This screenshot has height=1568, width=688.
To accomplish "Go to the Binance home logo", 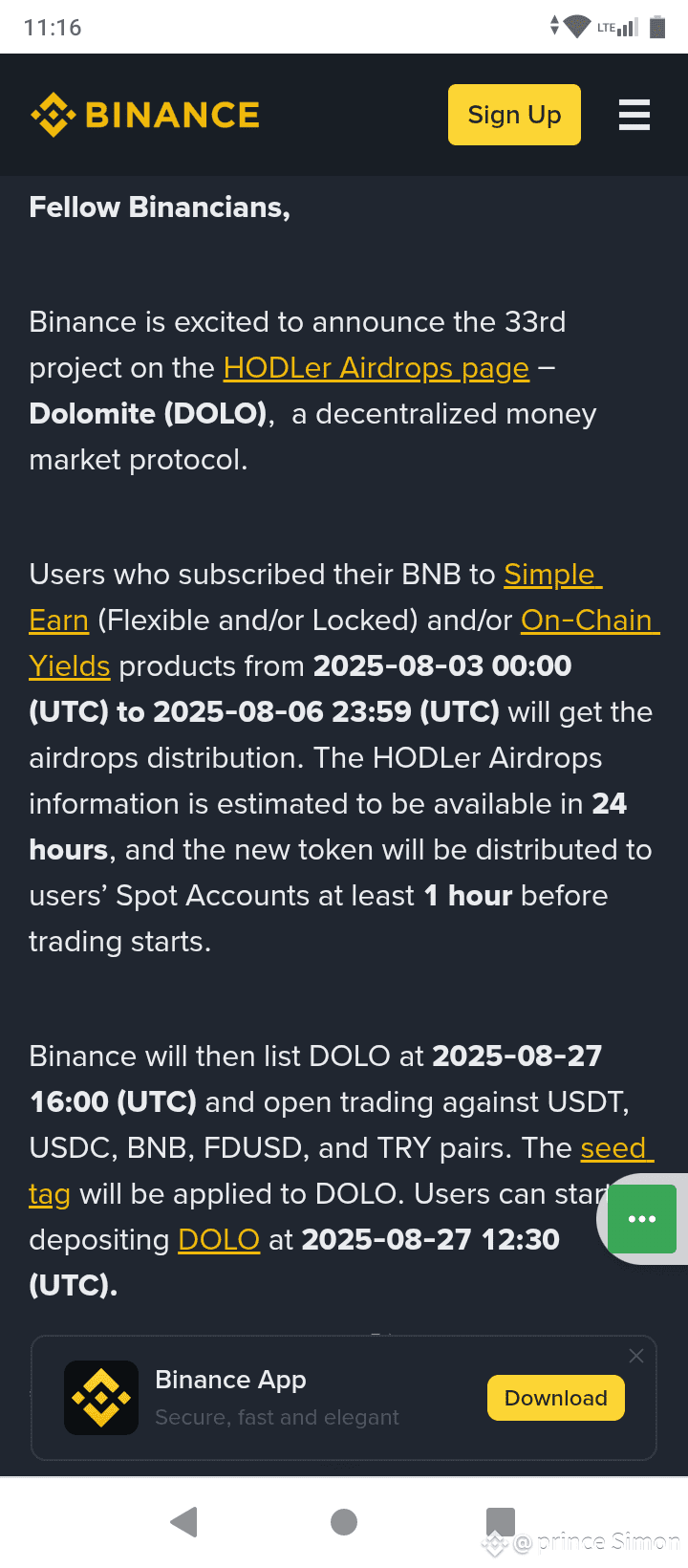I will [145, 116].
